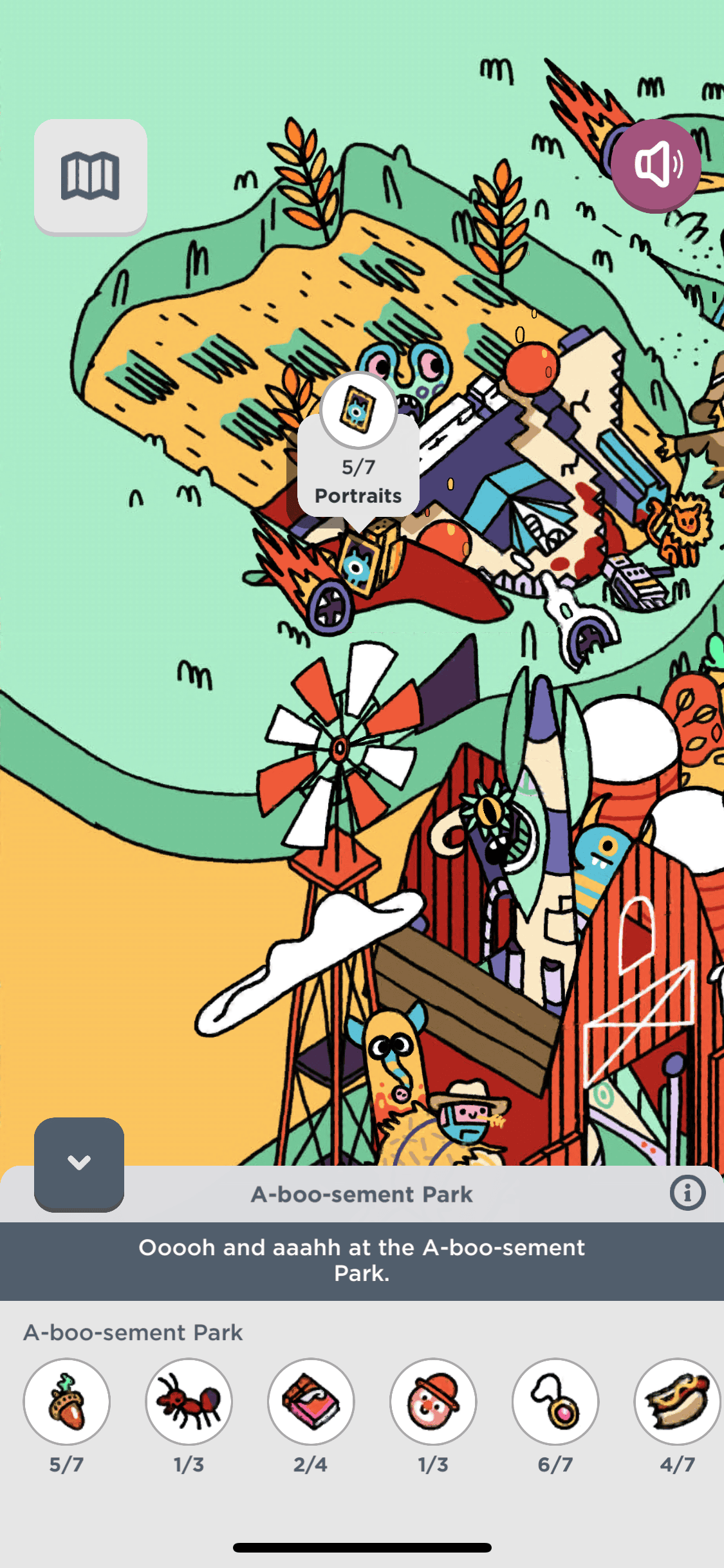Open the map view

point(90,176)
